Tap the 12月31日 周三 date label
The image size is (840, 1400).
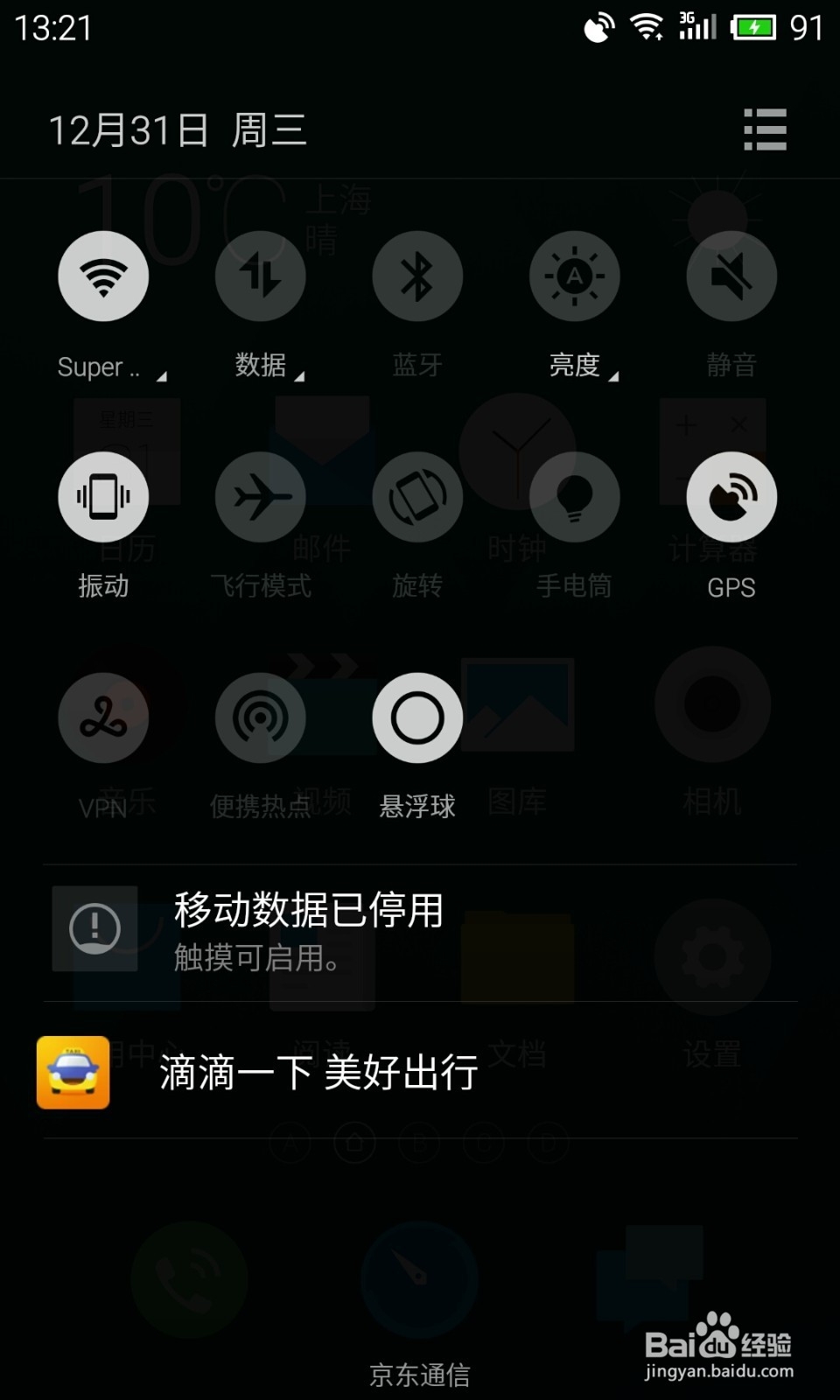pyautogui.click(x=175, y=129)
